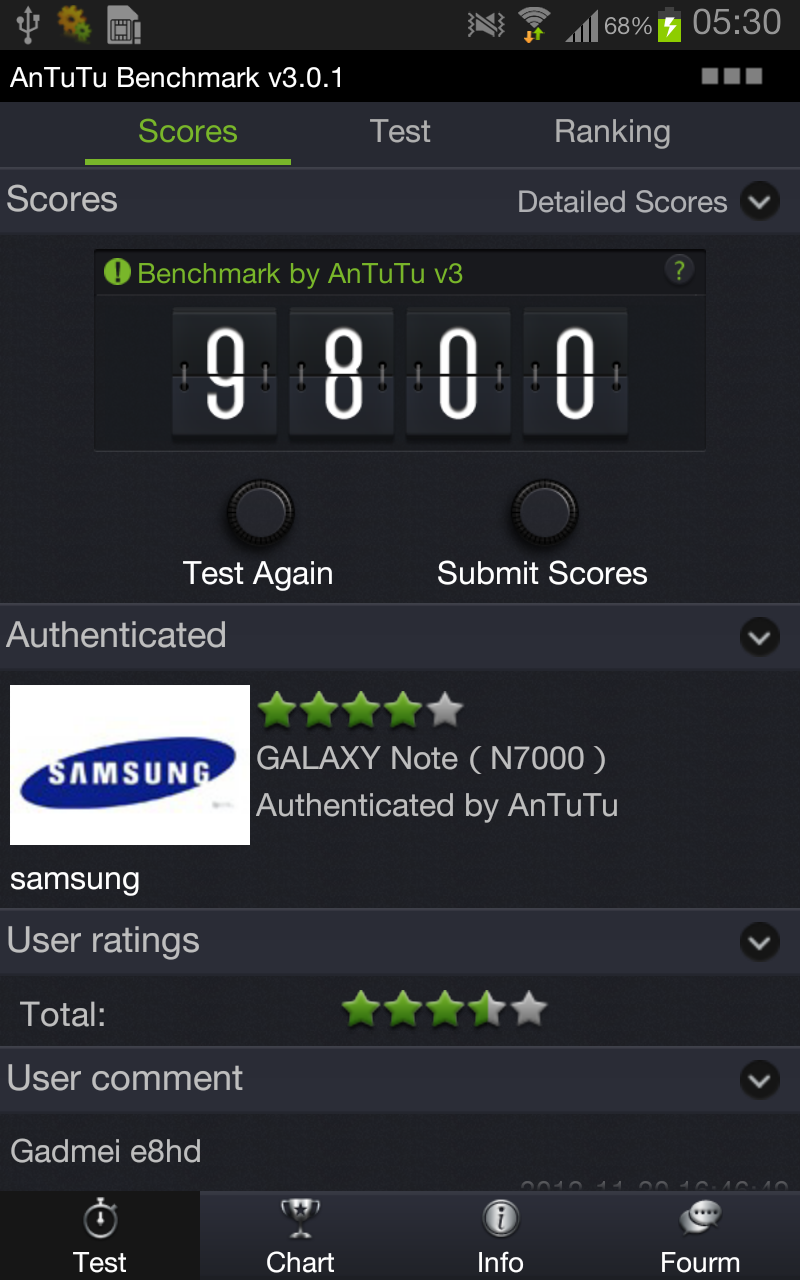
Task: Open the benchmark help question mark
Action: point(679,270)
